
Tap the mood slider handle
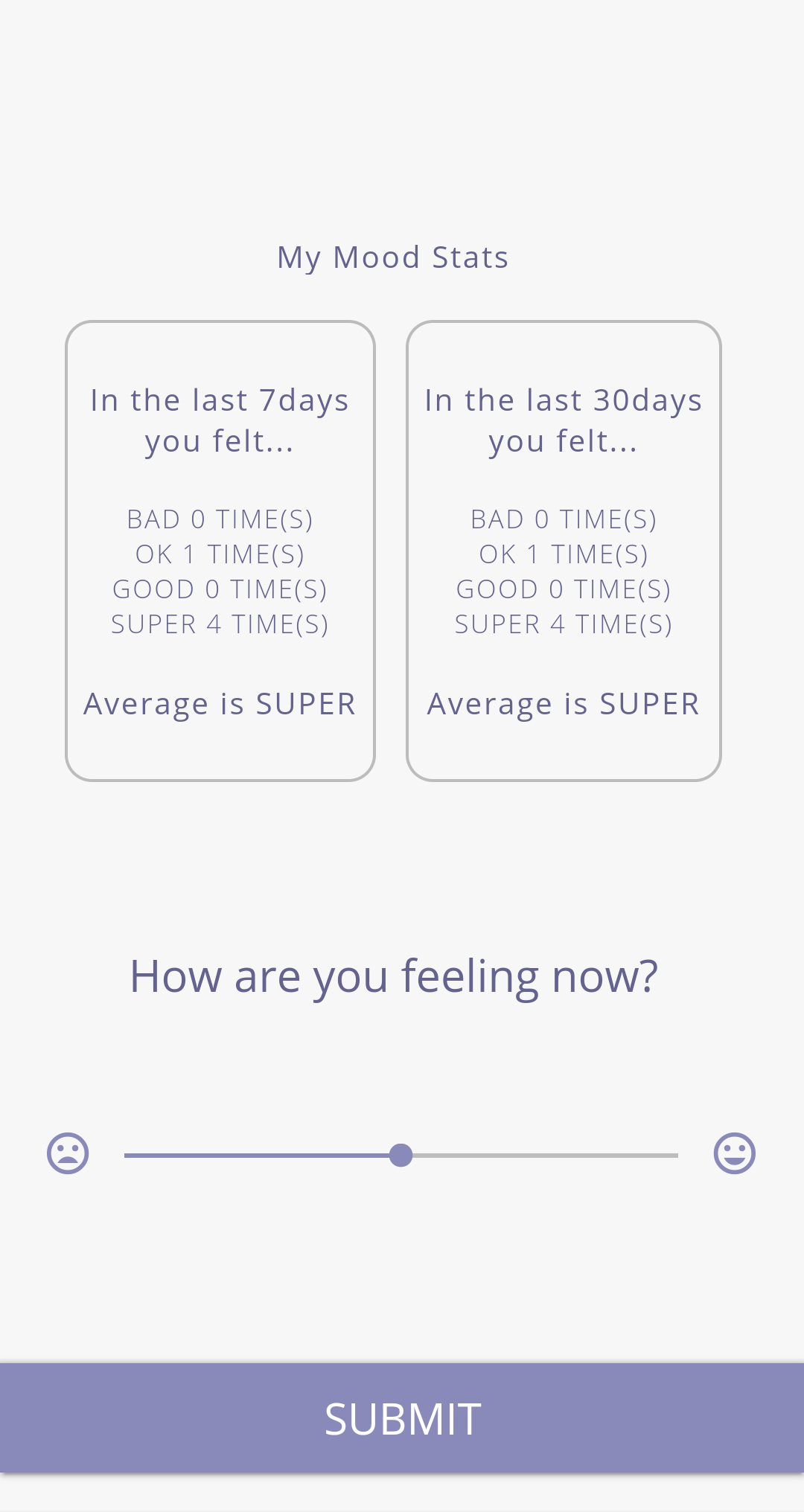pos(401,1155)
